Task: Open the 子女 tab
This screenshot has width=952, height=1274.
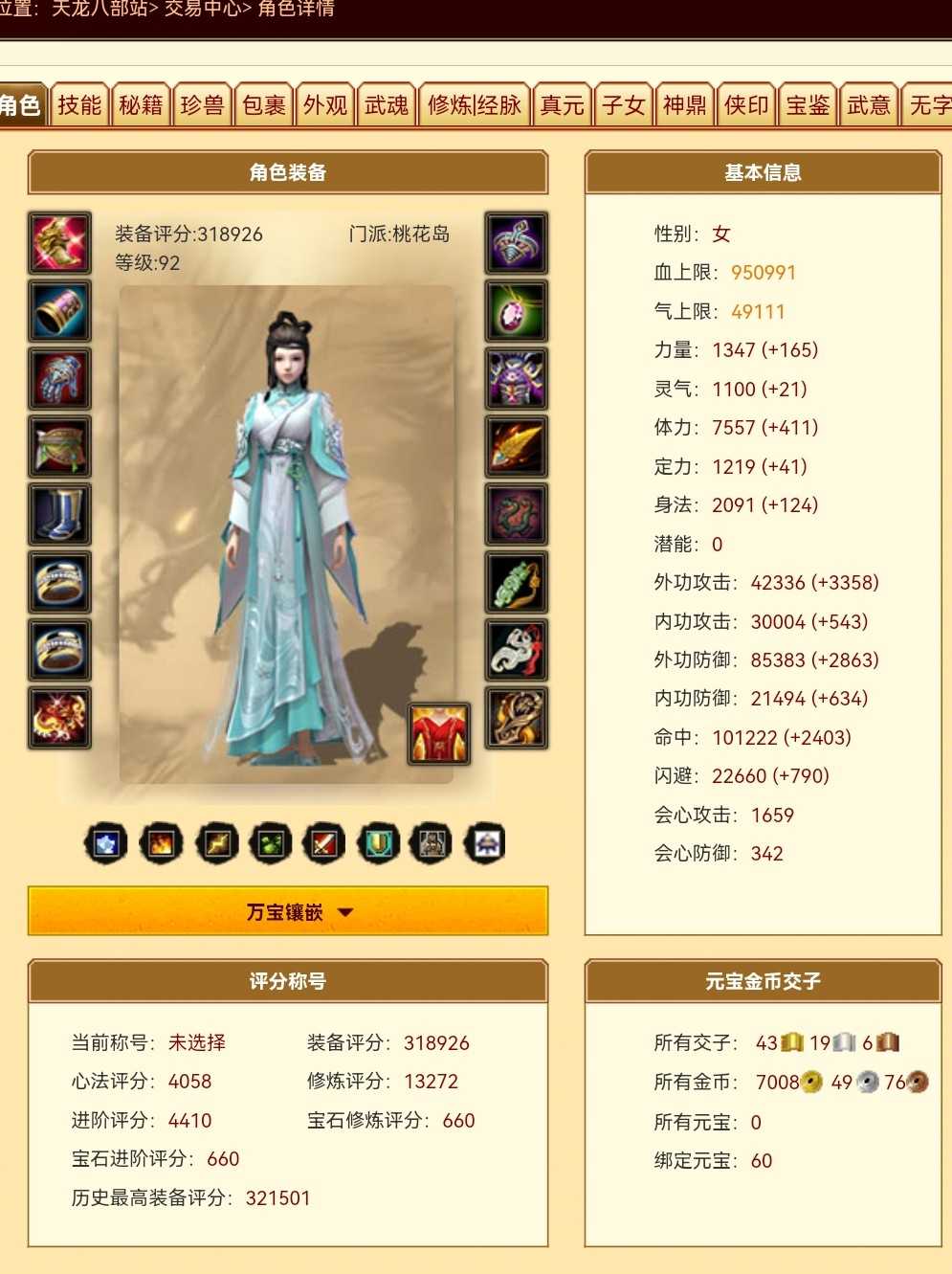Action: click(624, 105)
